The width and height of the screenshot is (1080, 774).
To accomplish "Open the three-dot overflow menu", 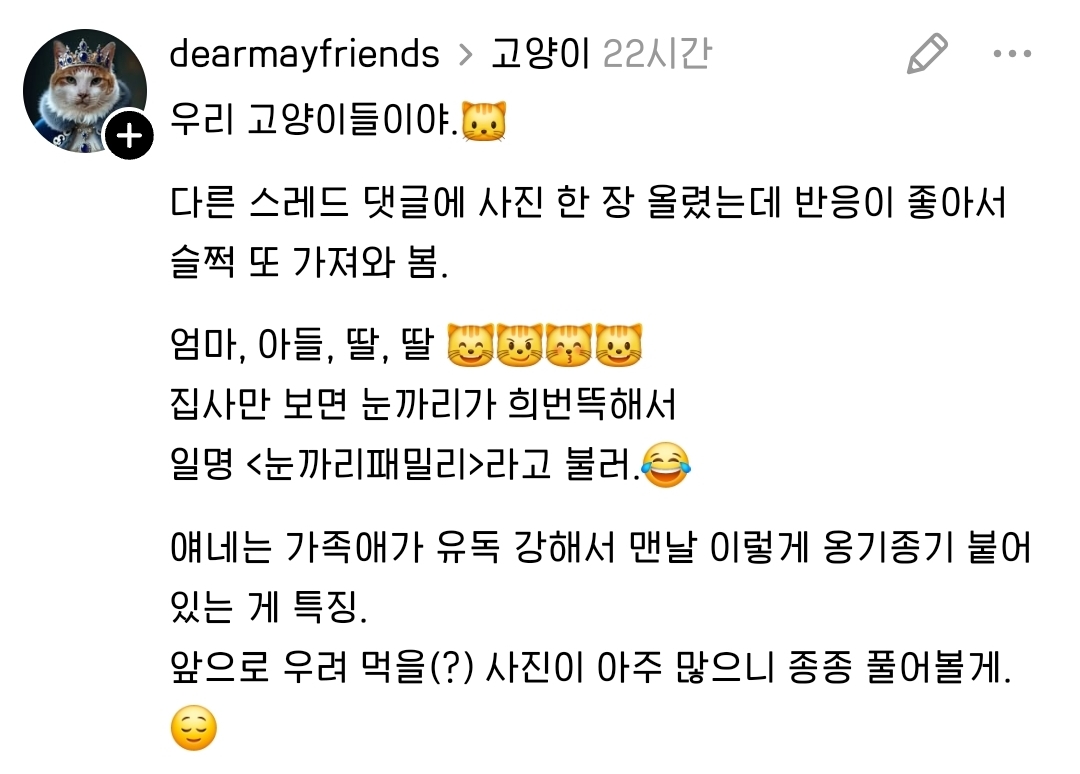I will point(1012,54).
